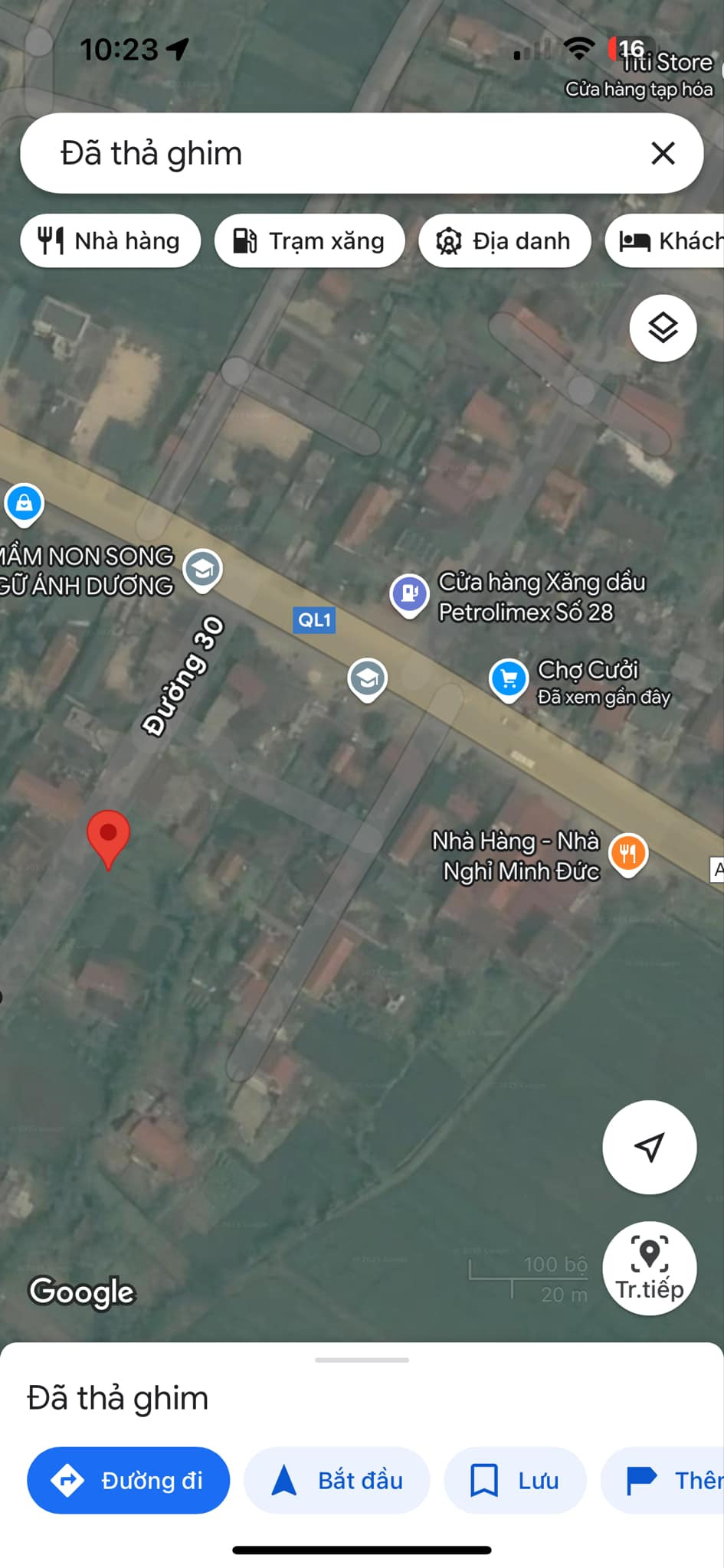Start navigation with Bắt đầu

point(336,1480)
